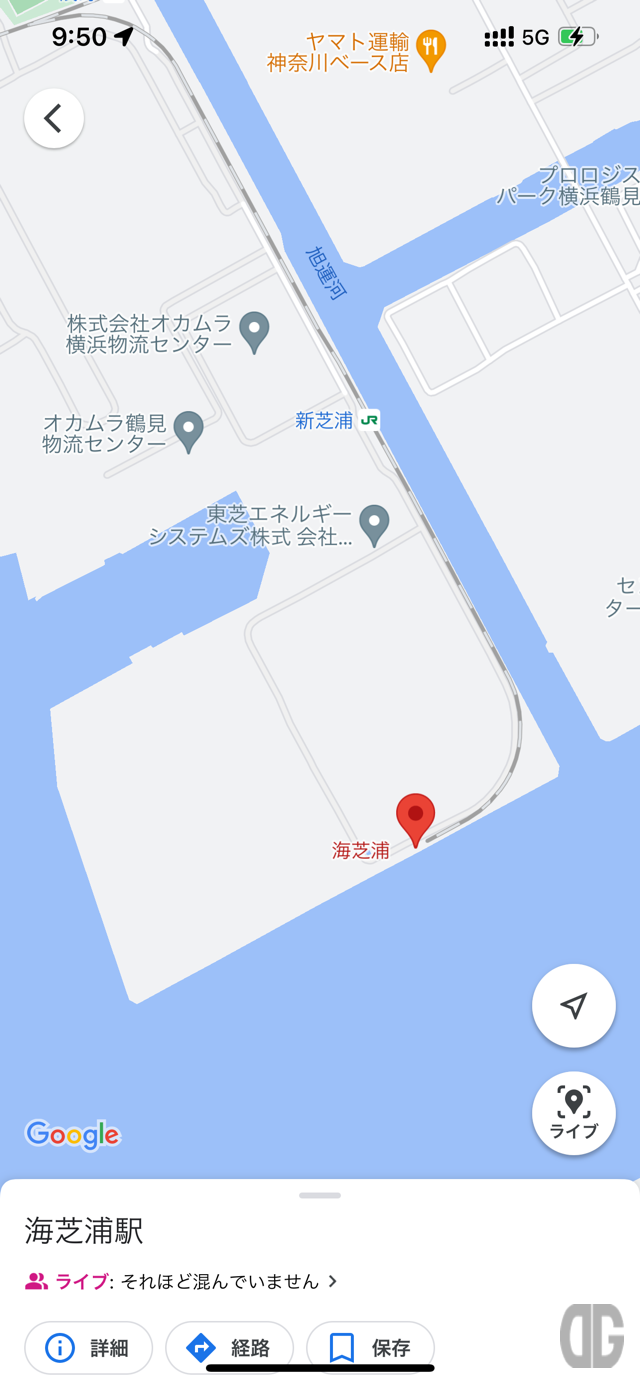The width and height of the screenshot is (640, 1384).
Task: Select the 新芝浦 station marker
Action: 370,421
